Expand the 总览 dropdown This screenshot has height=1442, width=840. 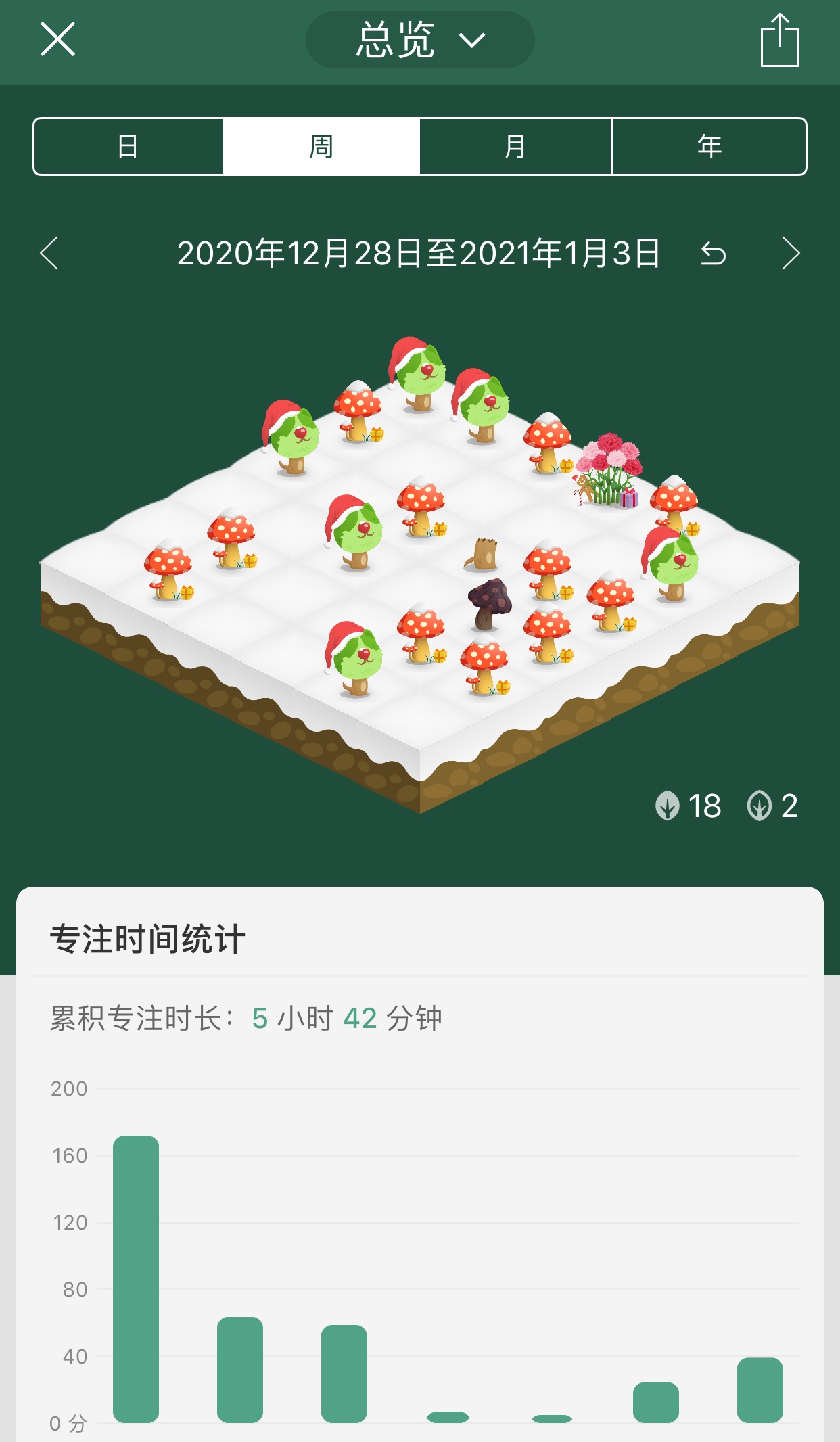coord(420,40)
